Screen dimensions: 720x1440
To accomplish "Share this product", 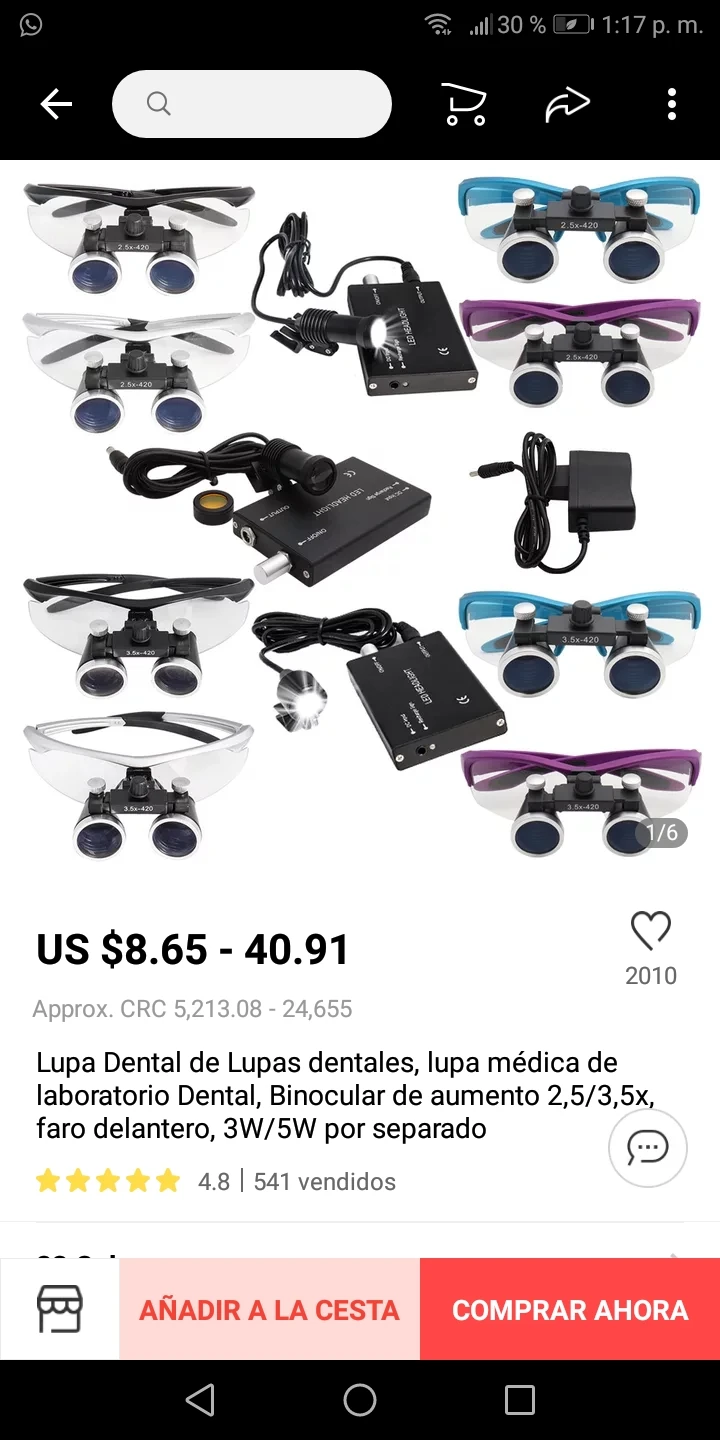I will point(567,104).
